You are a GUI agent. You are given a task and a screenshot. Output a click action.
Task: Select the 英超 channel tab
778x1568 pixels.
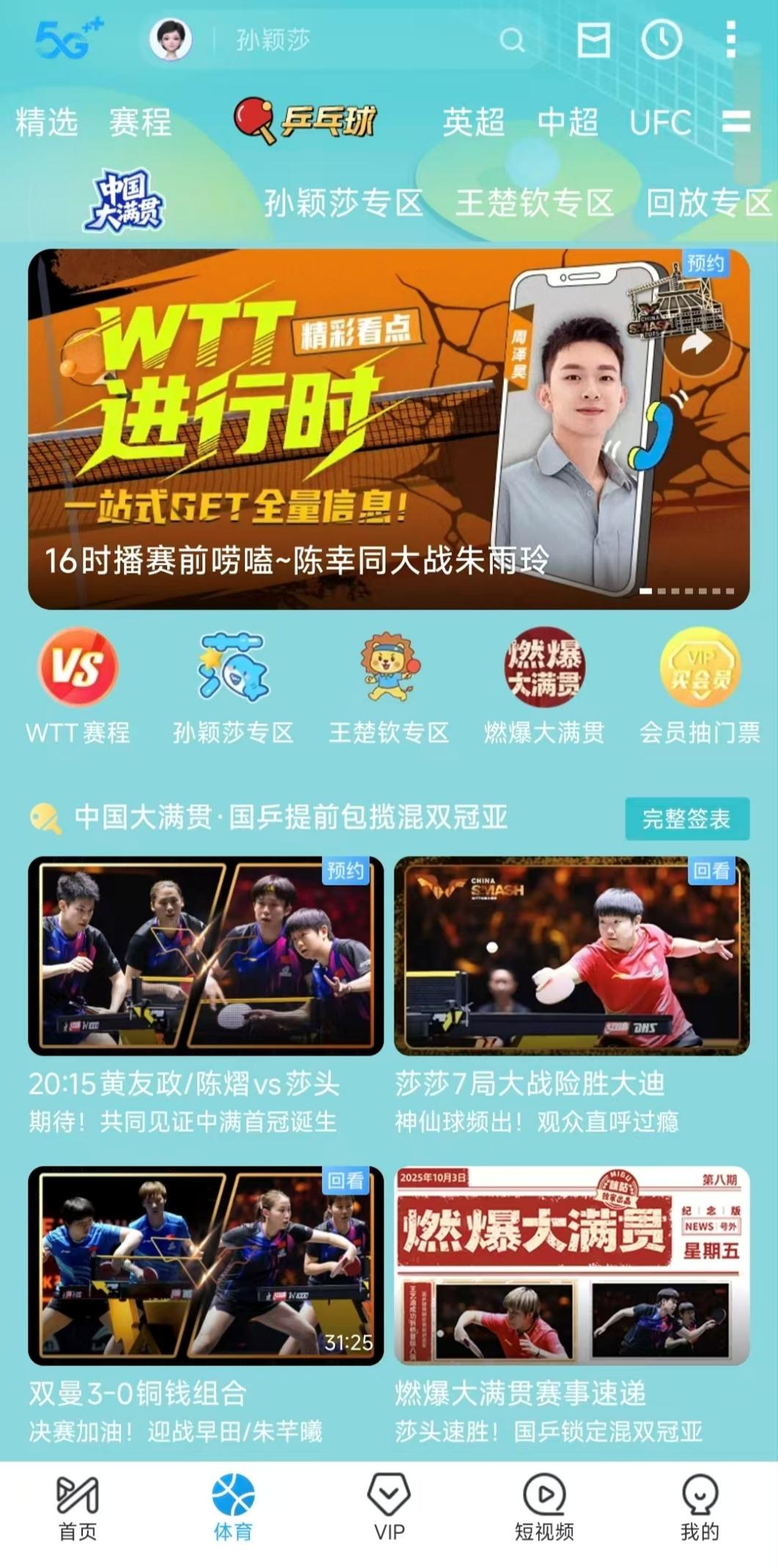click(x=474, y=122)
